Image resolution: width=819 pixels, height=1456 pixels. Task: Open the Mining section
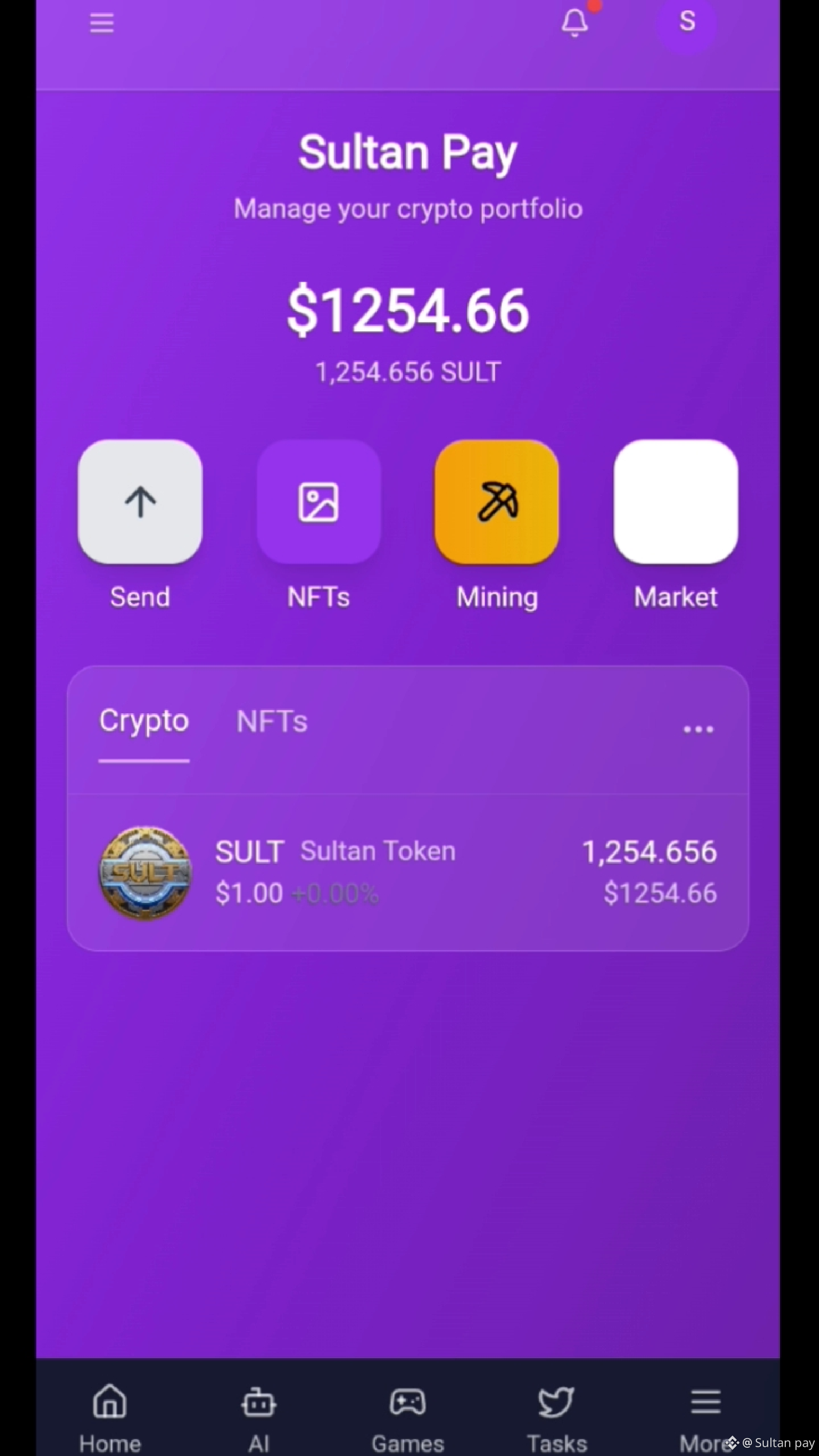(497, 502)
